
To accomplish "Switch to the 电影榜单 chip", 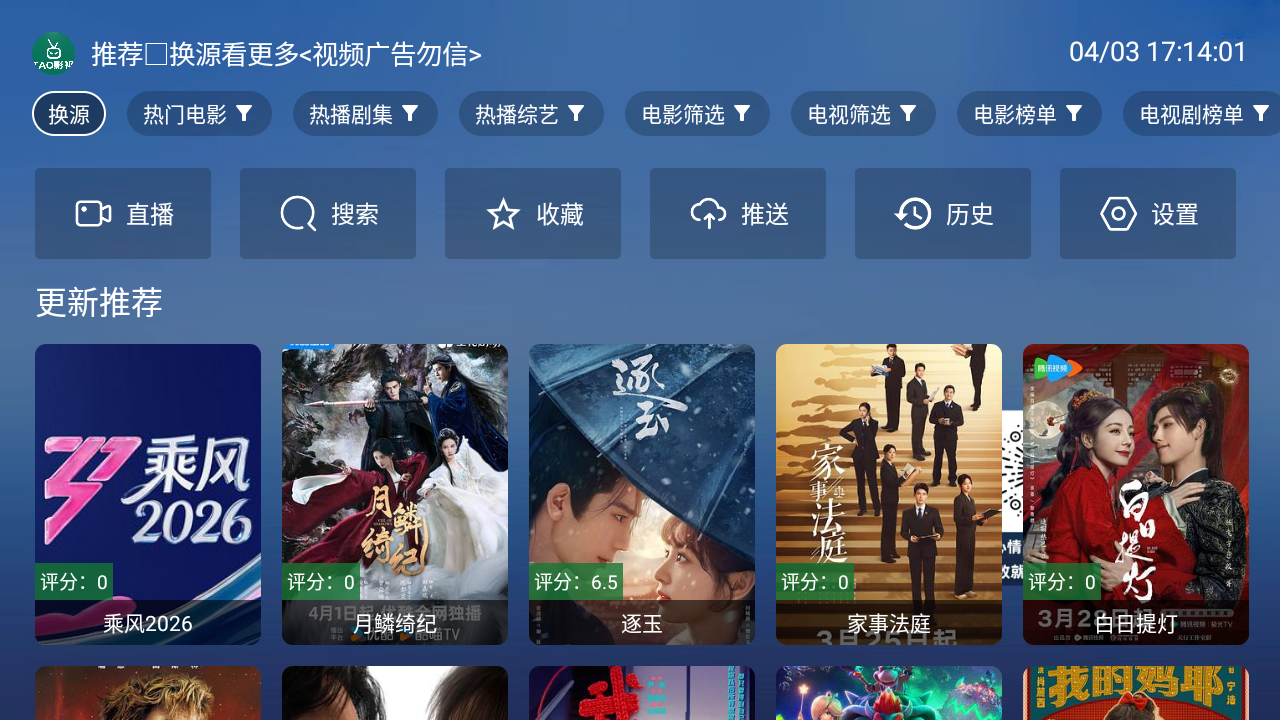I will pos(1029,114).
